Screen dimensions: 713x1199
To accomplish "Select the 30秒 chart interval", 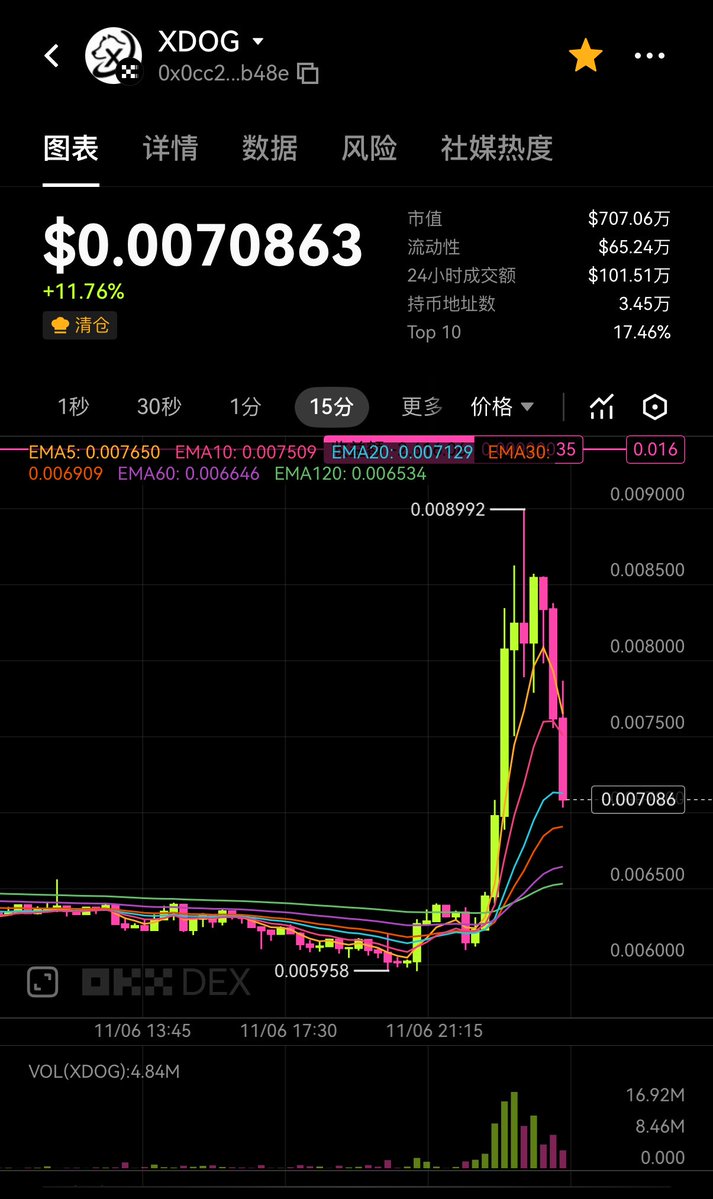I will pos(159,407).
